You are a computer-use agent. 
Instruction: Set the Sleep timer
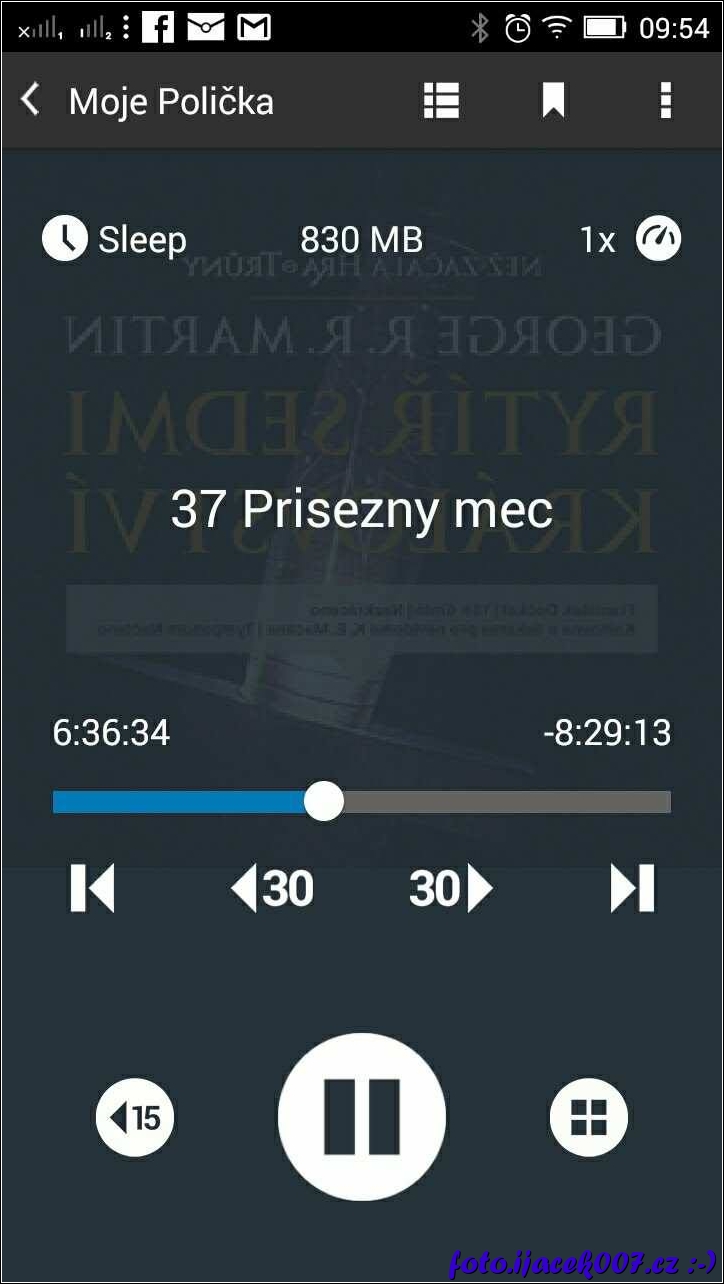(114, 240)
